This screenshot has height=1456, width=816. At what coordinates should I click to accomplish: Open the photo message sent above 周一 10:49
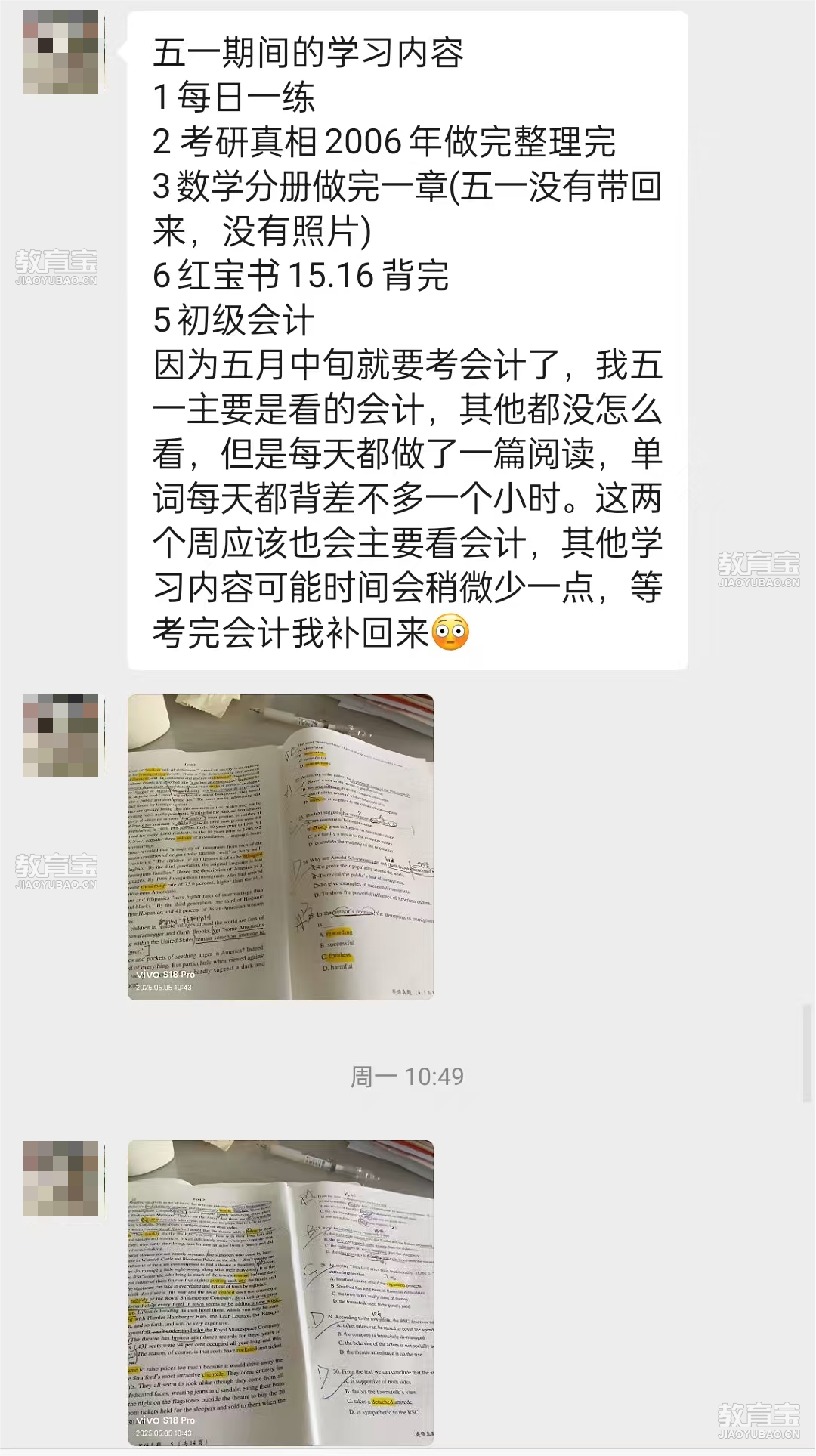[x=280, y=847]
